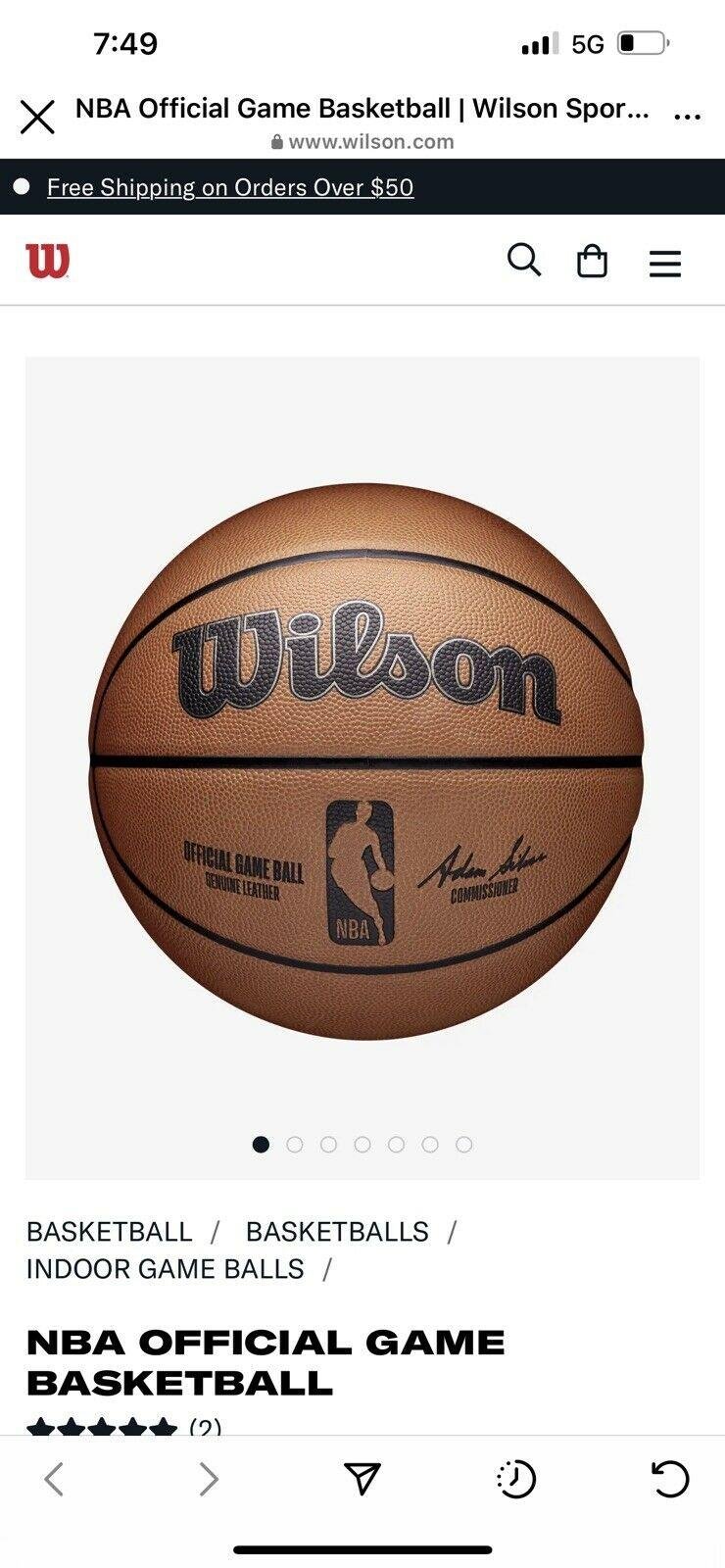
Task: Share this page with the send icon
Action: point(362,1479)
